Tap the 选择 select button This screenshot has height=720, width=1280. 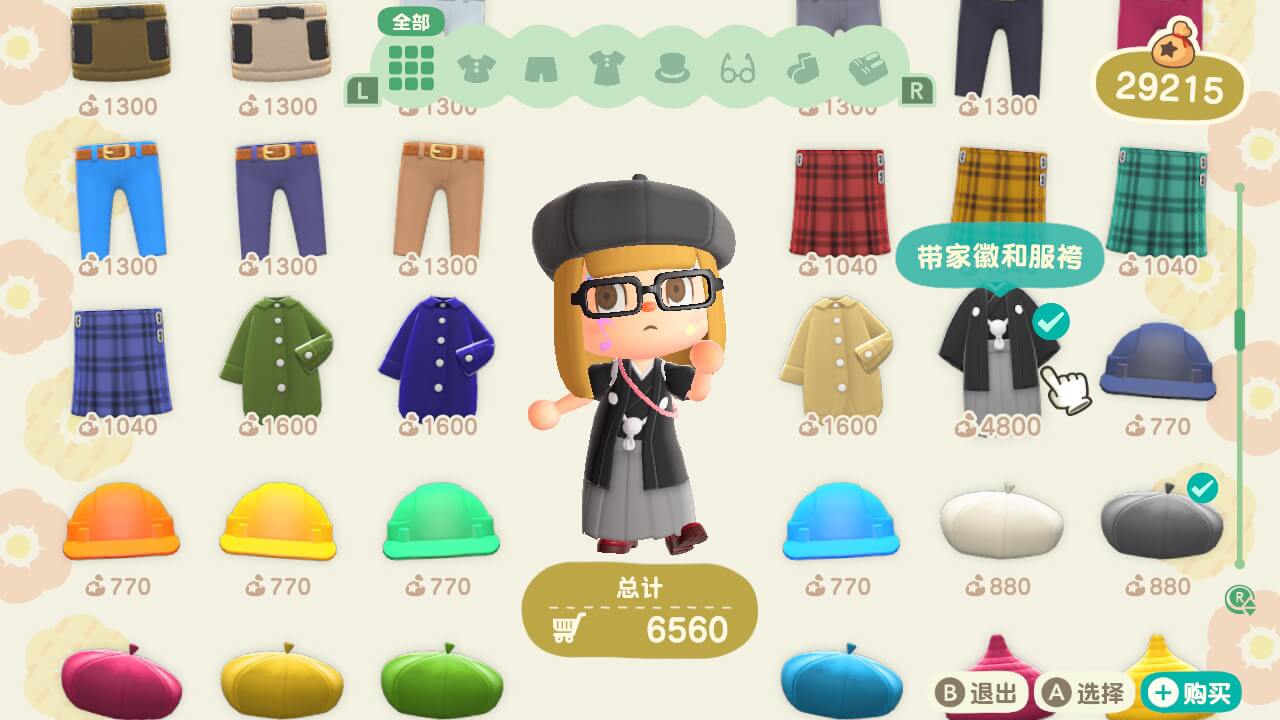(1086, 693)
